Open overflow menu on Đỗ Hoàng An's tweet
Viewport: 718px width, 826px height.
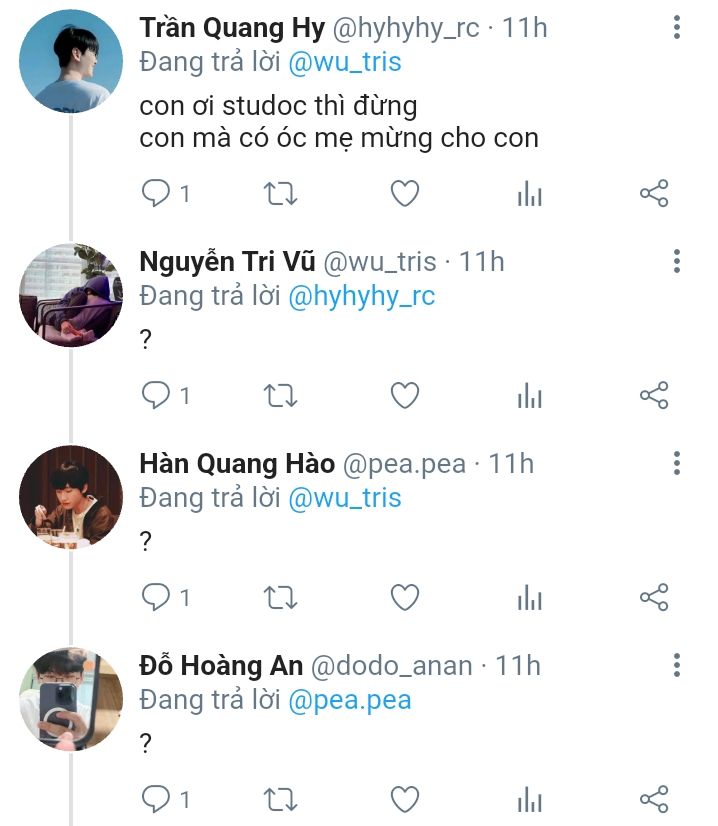click(x=677, y=665)
